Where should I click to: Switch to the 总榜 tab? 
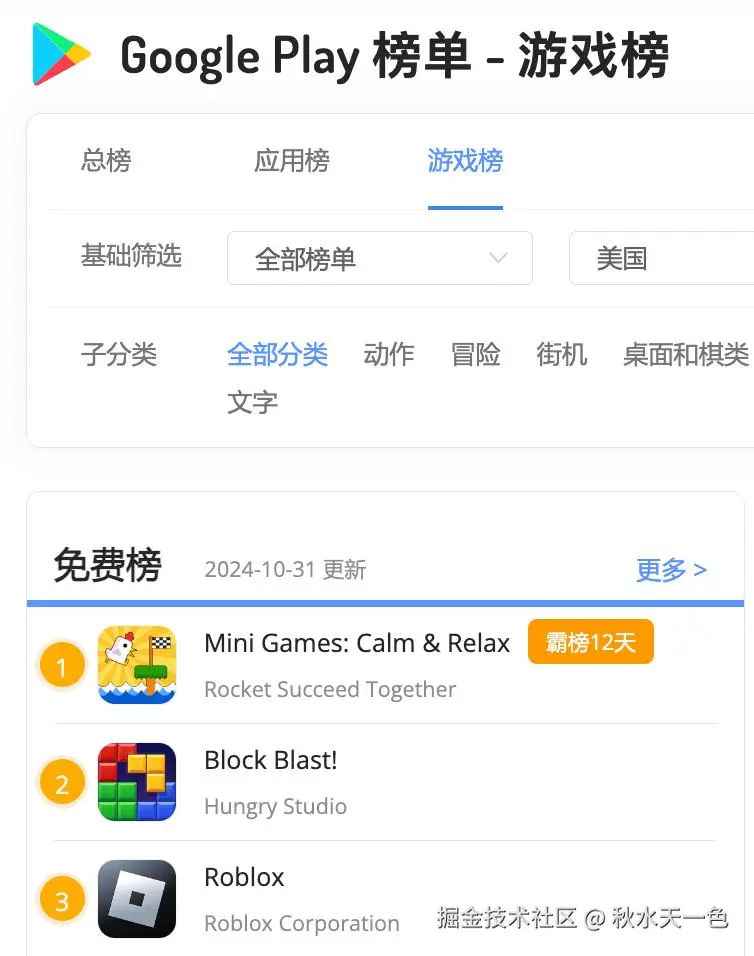[x=106, y=160]
